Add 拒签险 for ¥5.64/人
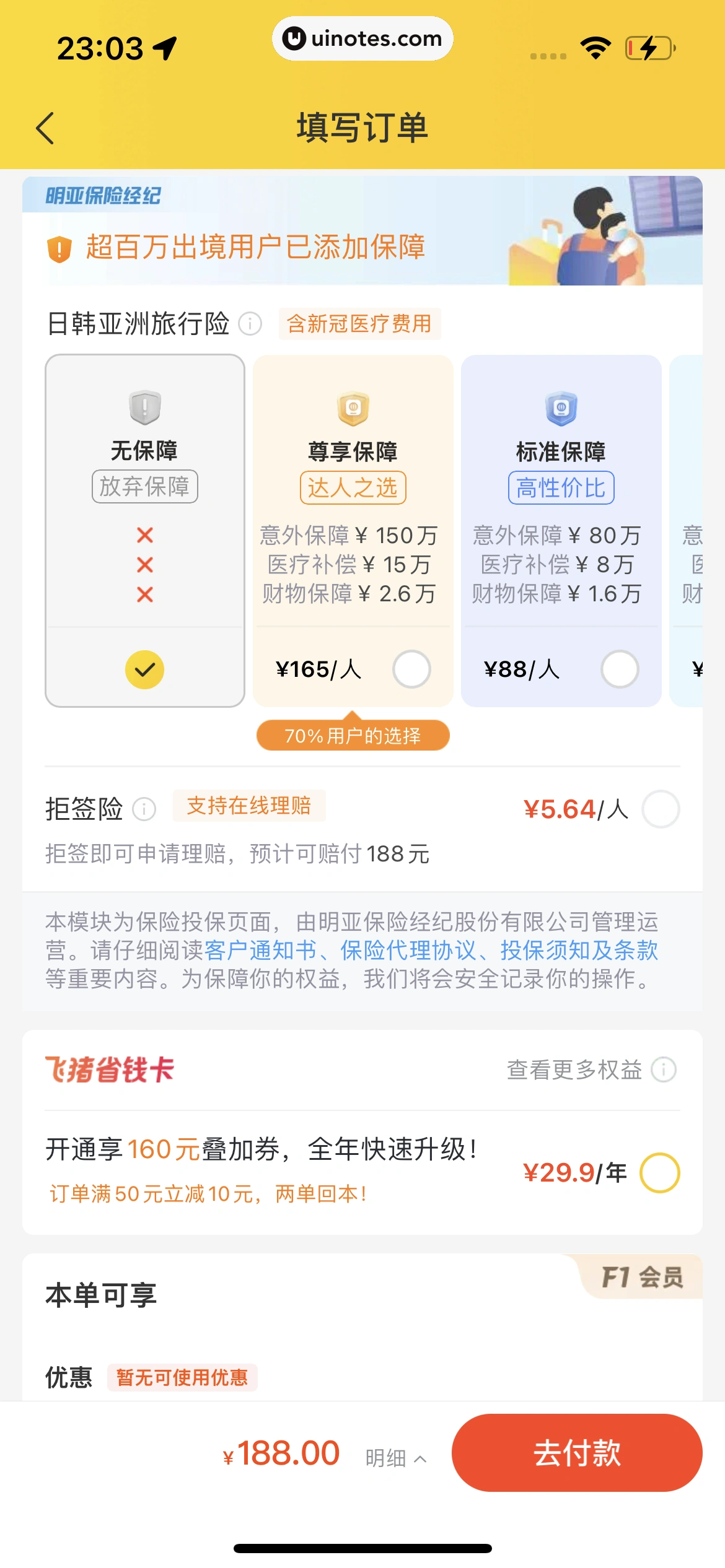 point(661,809)
